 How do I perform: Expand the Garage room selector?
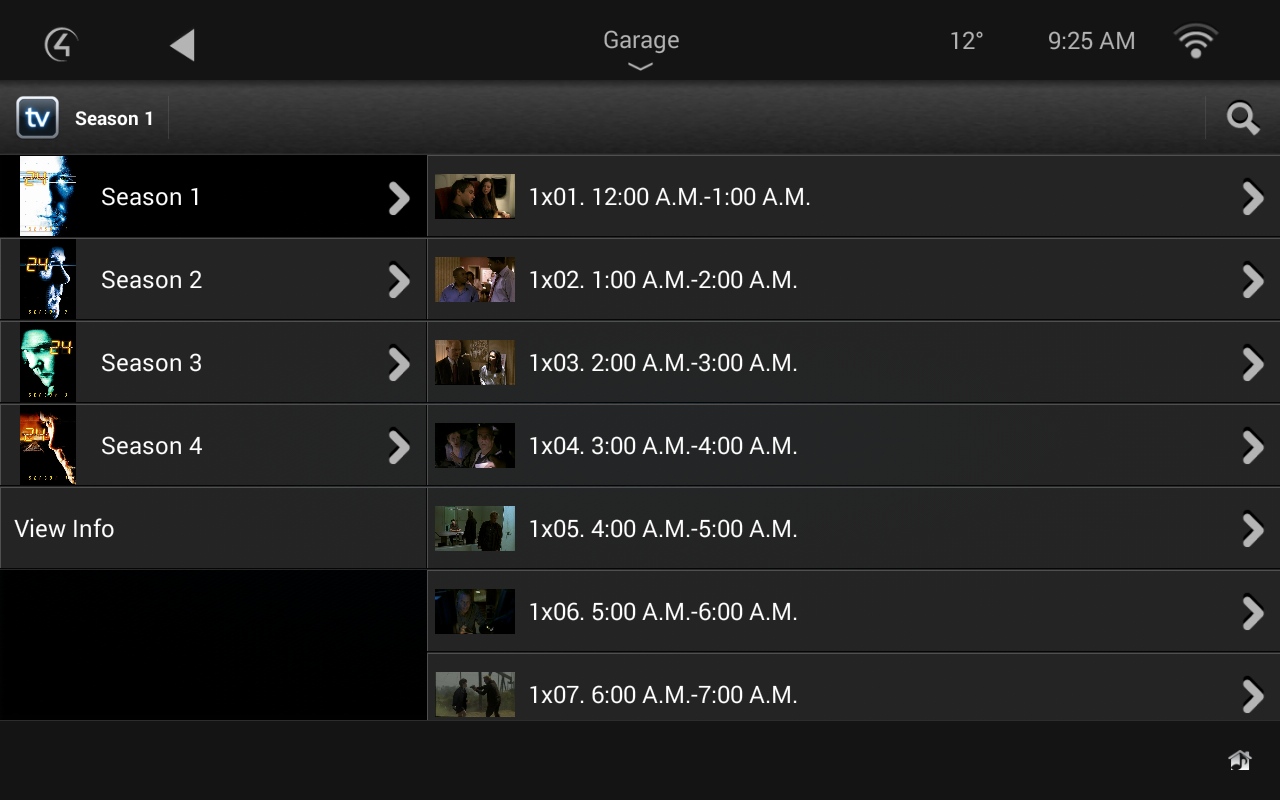click(641, 49)
